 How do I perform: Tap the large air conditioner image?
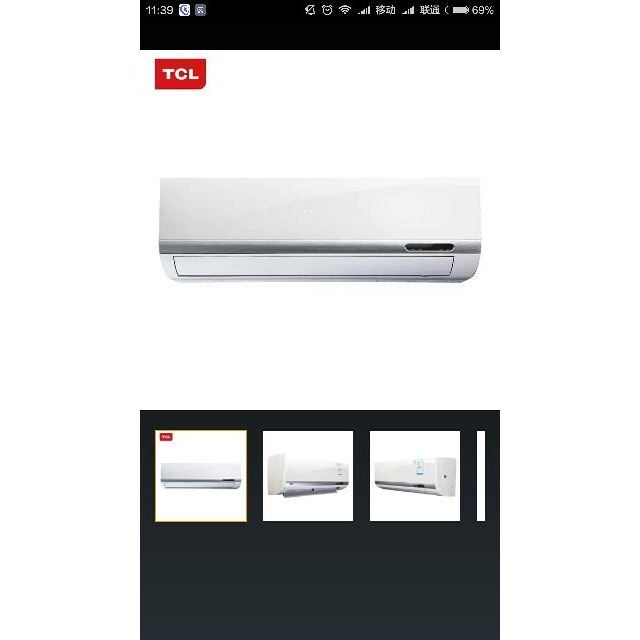319,230
